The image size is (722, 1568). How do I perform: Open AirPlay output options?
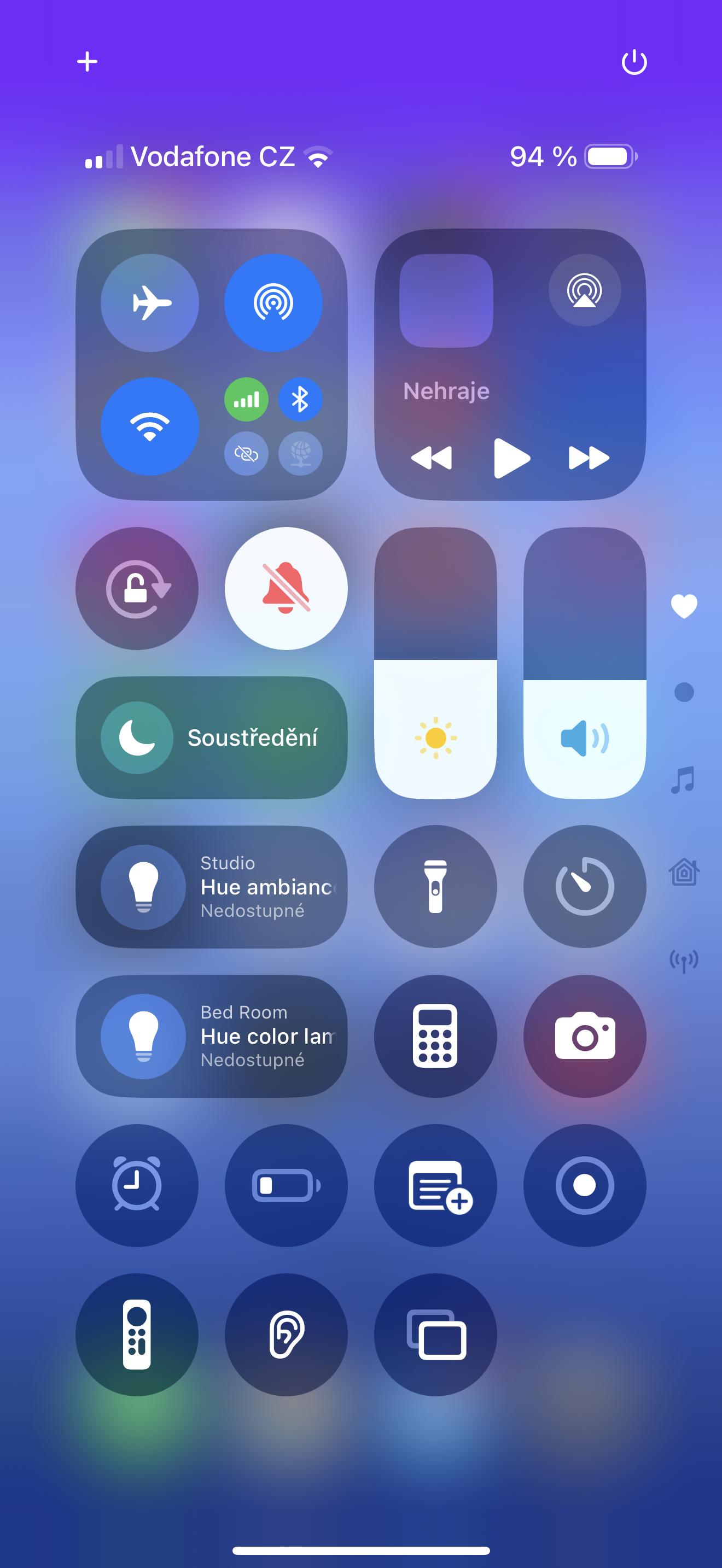point(584,290)
